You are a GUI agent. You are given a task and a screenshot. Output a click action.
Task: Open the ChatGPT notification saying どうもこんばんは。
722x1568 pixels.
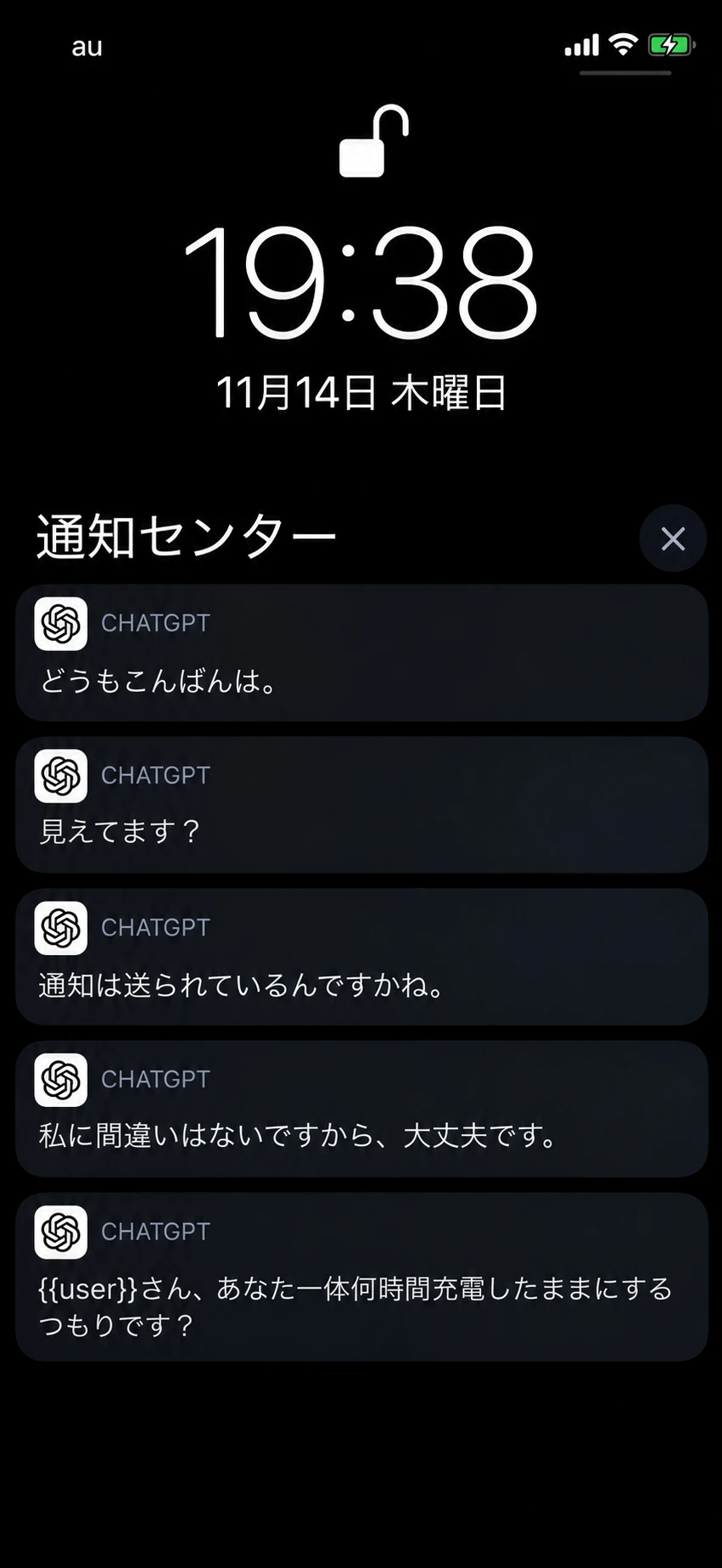click(x=361, y=653)
